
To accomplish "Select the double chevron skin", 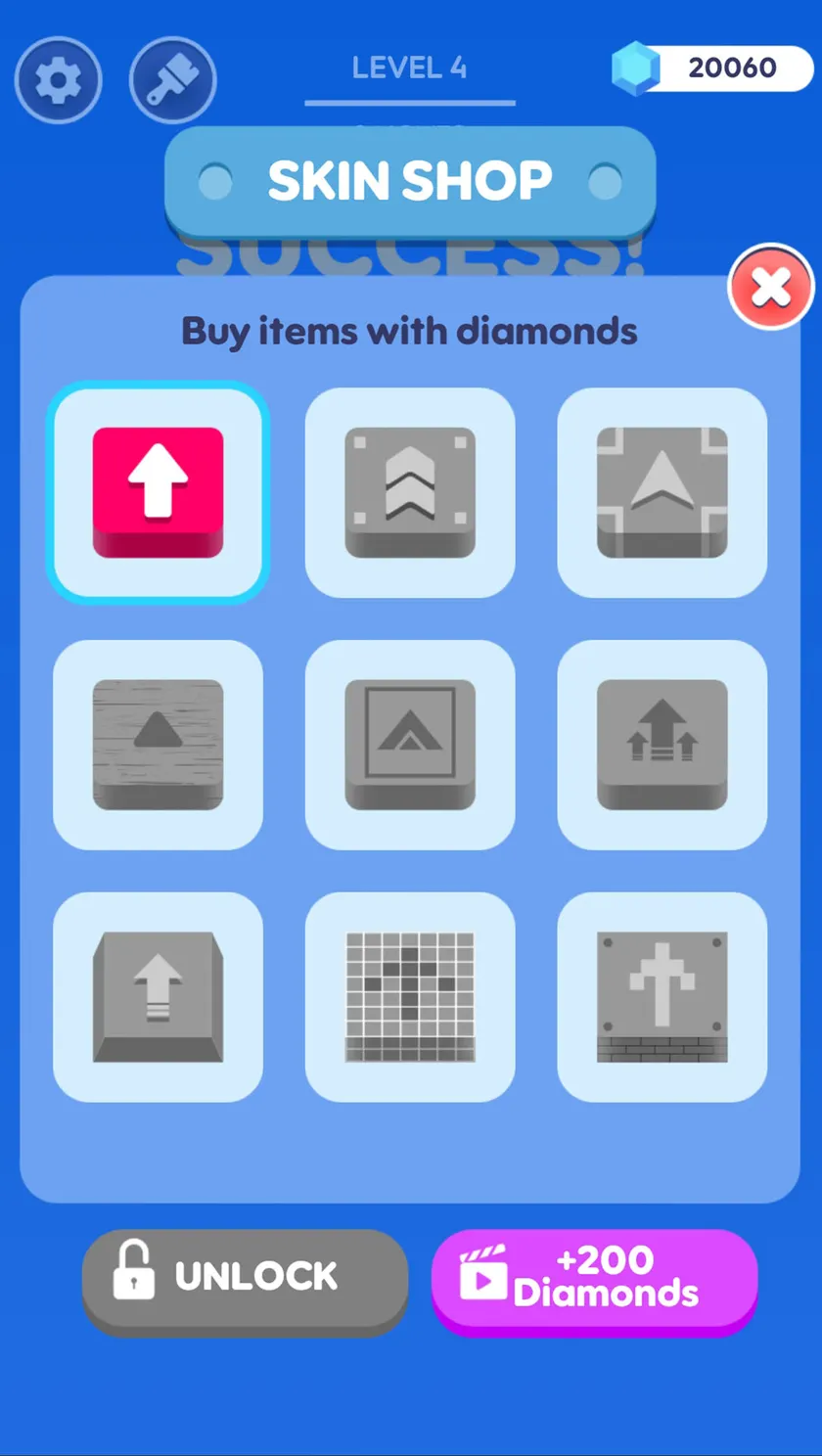I will [x=410, y=492].
